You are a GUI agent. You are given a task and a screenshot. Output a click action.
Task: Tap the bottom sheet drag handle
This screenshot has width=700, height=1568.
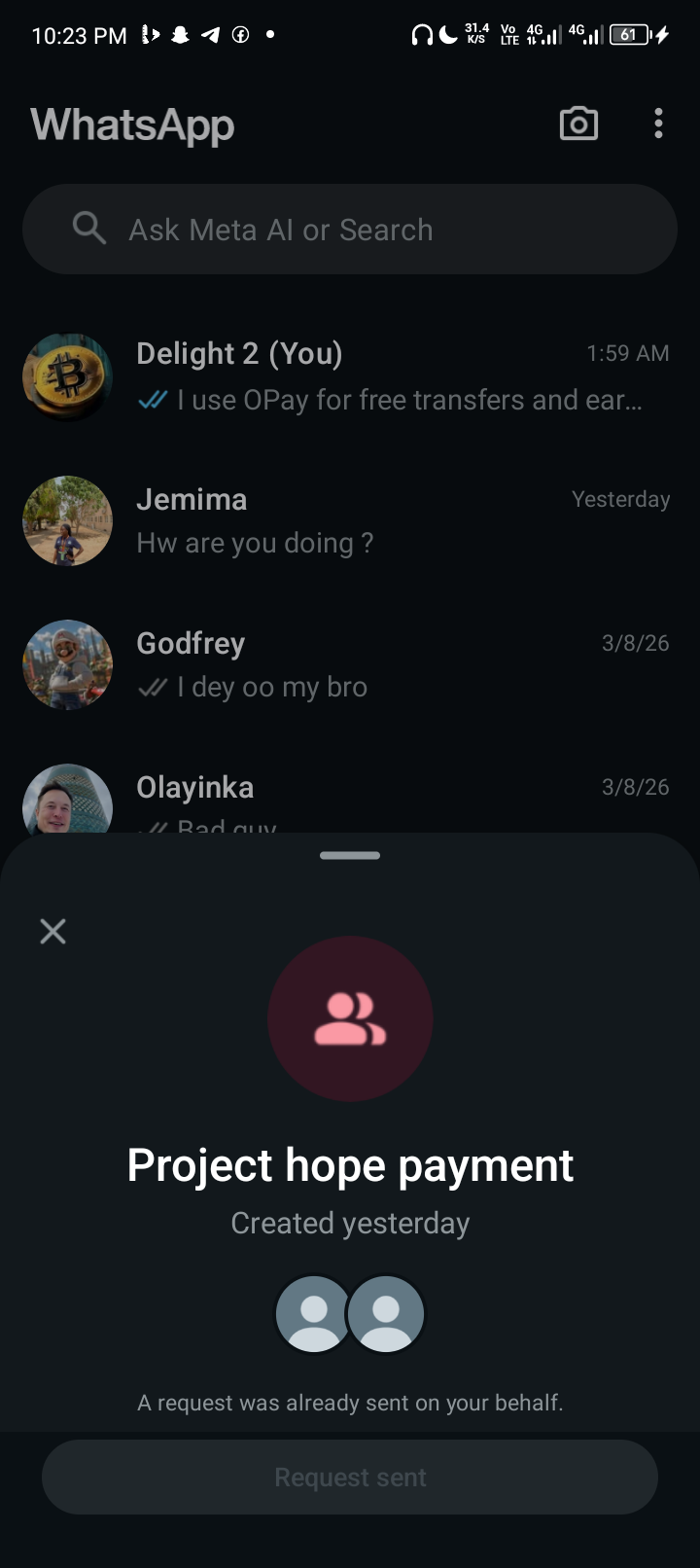[x=350, y=856]
